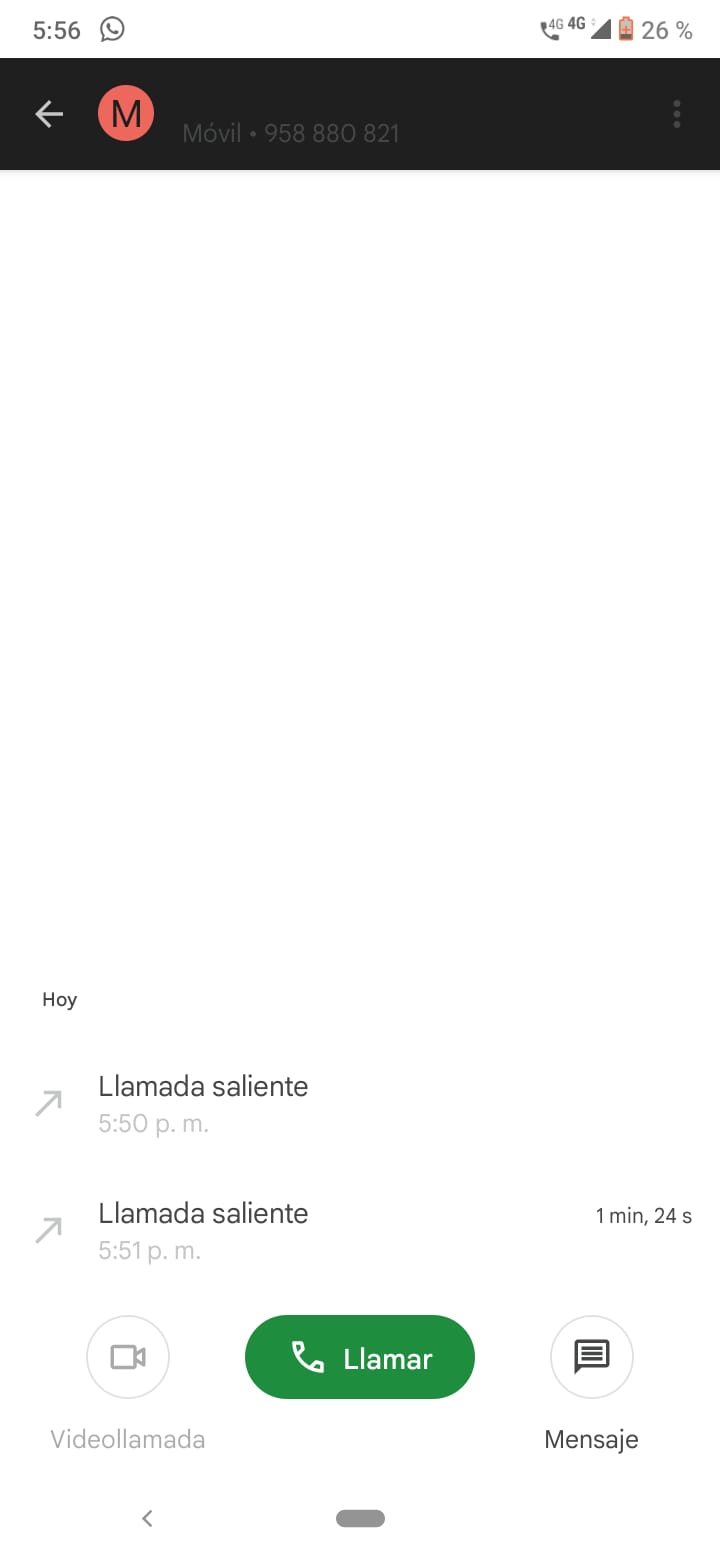The height and width of the screenshot is (1560, 720).
Task: Tap the contact avatar with letter M
Action: click(126, 113)
